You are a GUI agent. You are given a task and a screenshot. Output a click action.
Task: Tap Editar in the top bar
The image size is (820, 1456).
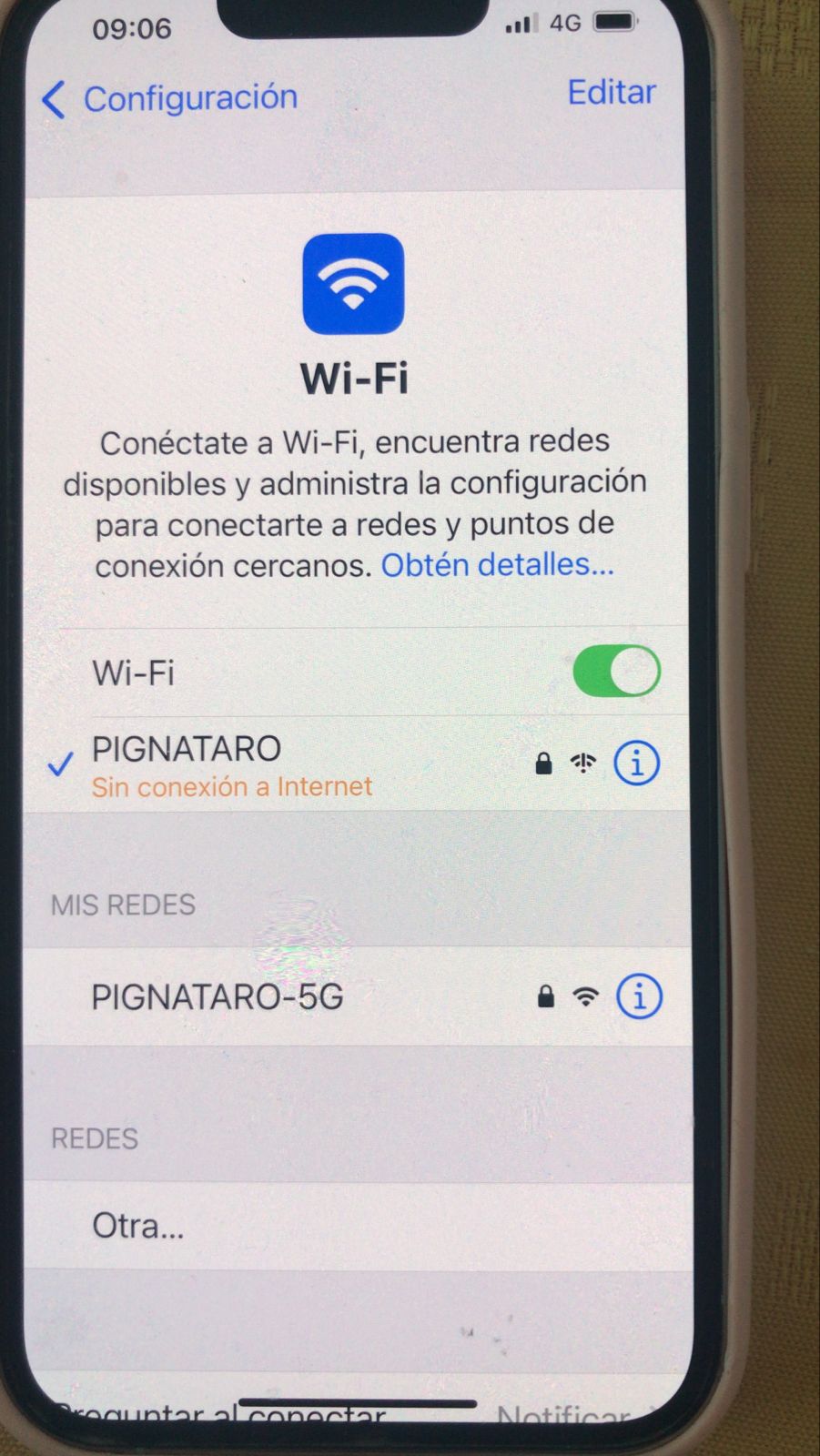pos(611,92)
